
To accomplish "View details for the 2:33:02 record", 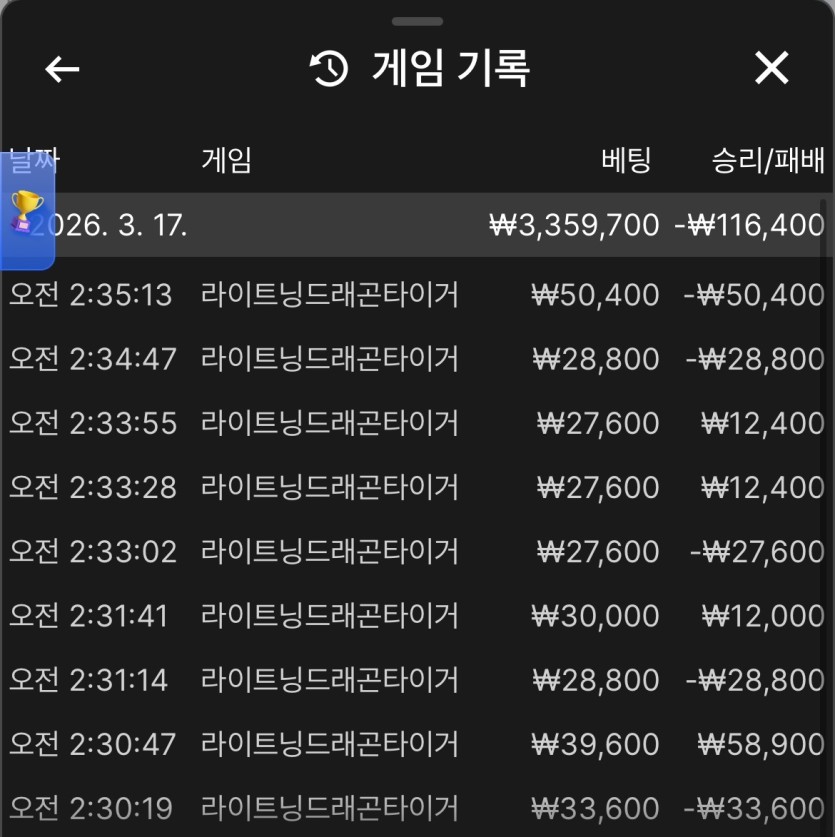I will pos(416,551).
